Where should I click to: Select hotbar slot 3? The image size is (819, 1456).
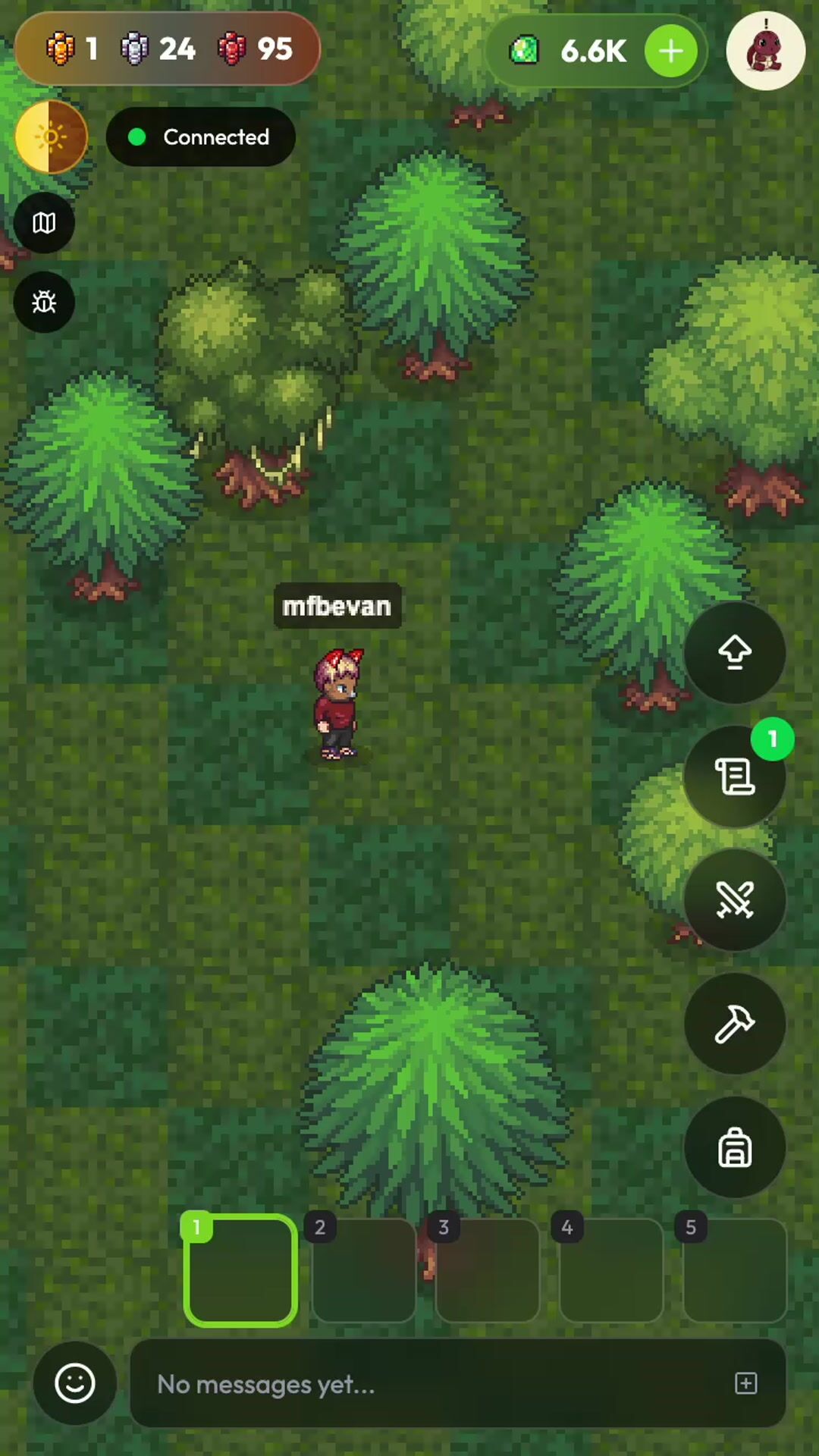pyautogui.click(x=488, y=1271)
